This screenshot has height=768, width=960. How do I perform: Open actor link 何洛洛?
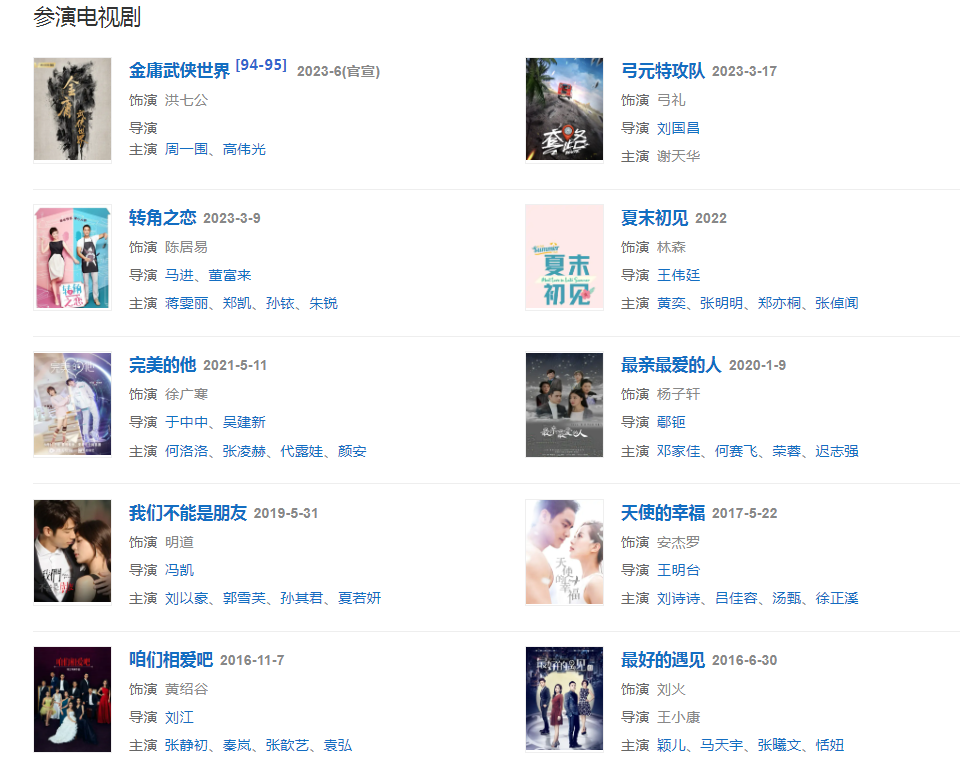(186, 451)
